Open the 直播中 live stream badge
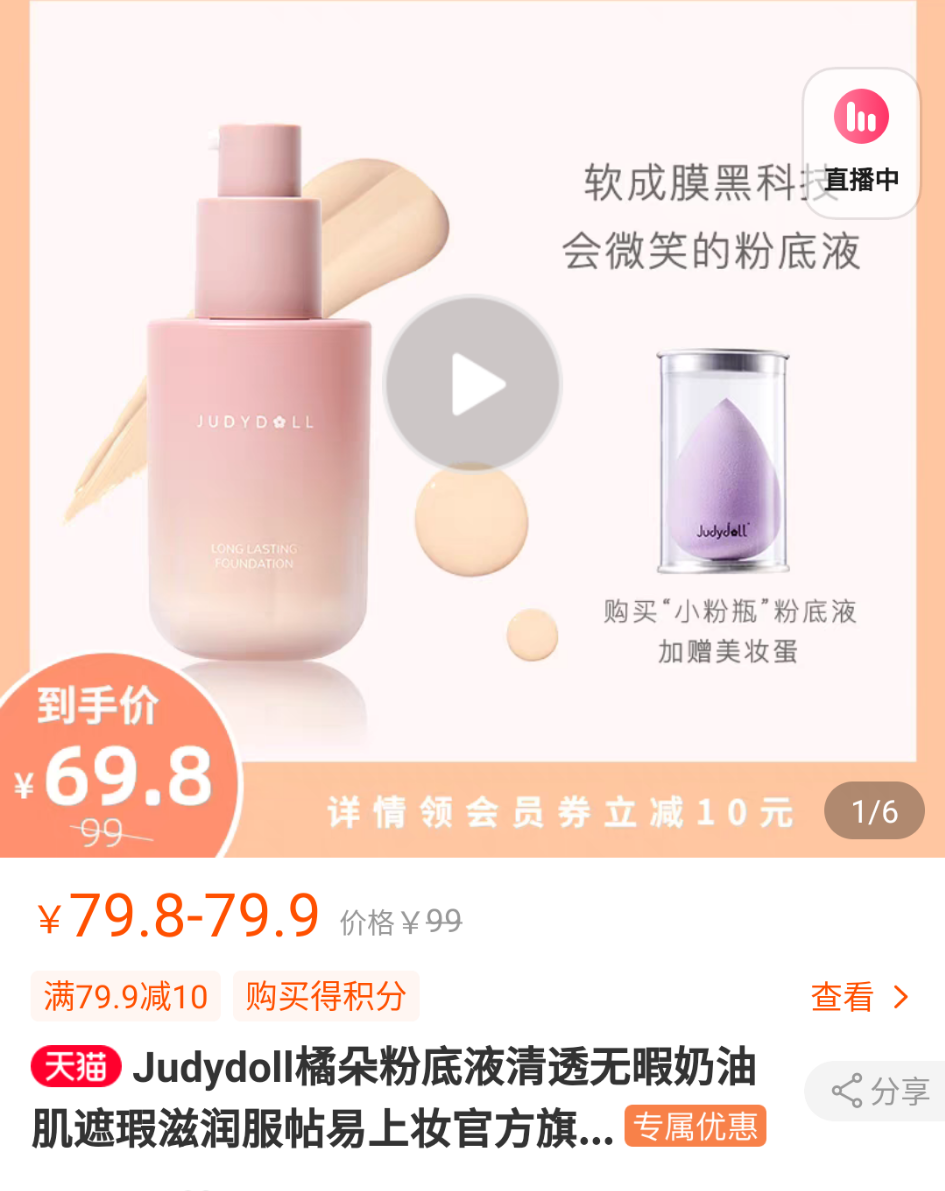 coord(861,143)
